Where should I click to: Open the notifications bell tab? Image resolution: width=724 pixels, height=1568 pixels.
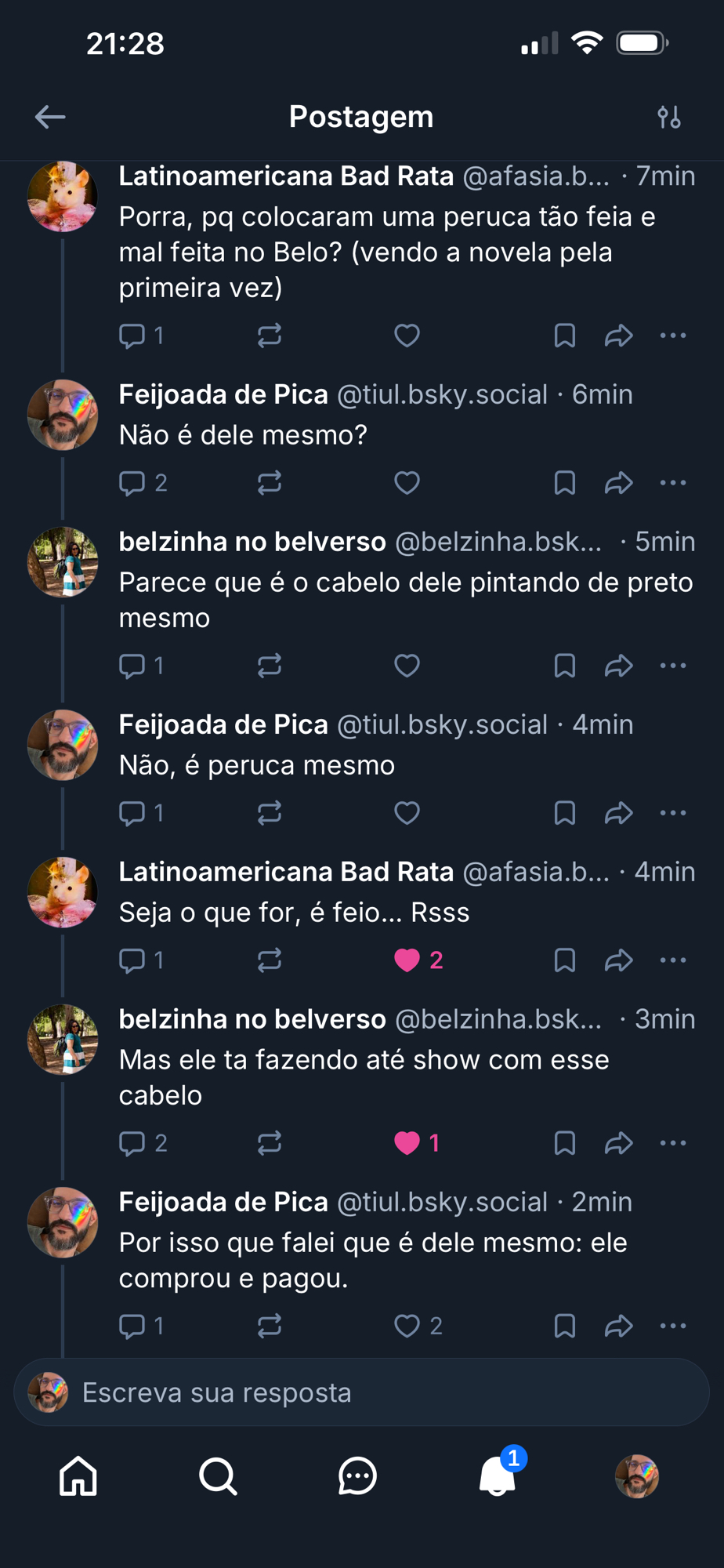(498, 1476)
